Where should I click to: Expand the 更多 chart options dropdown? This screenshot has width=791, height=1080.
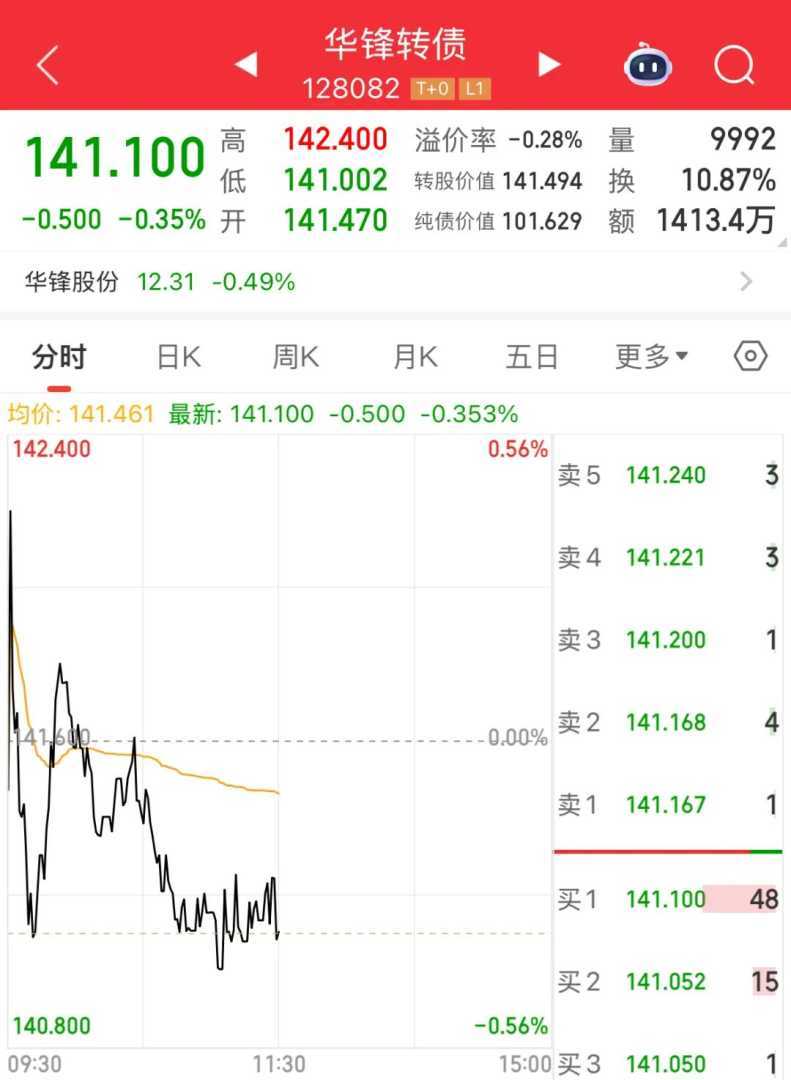[x=651, y=357]
